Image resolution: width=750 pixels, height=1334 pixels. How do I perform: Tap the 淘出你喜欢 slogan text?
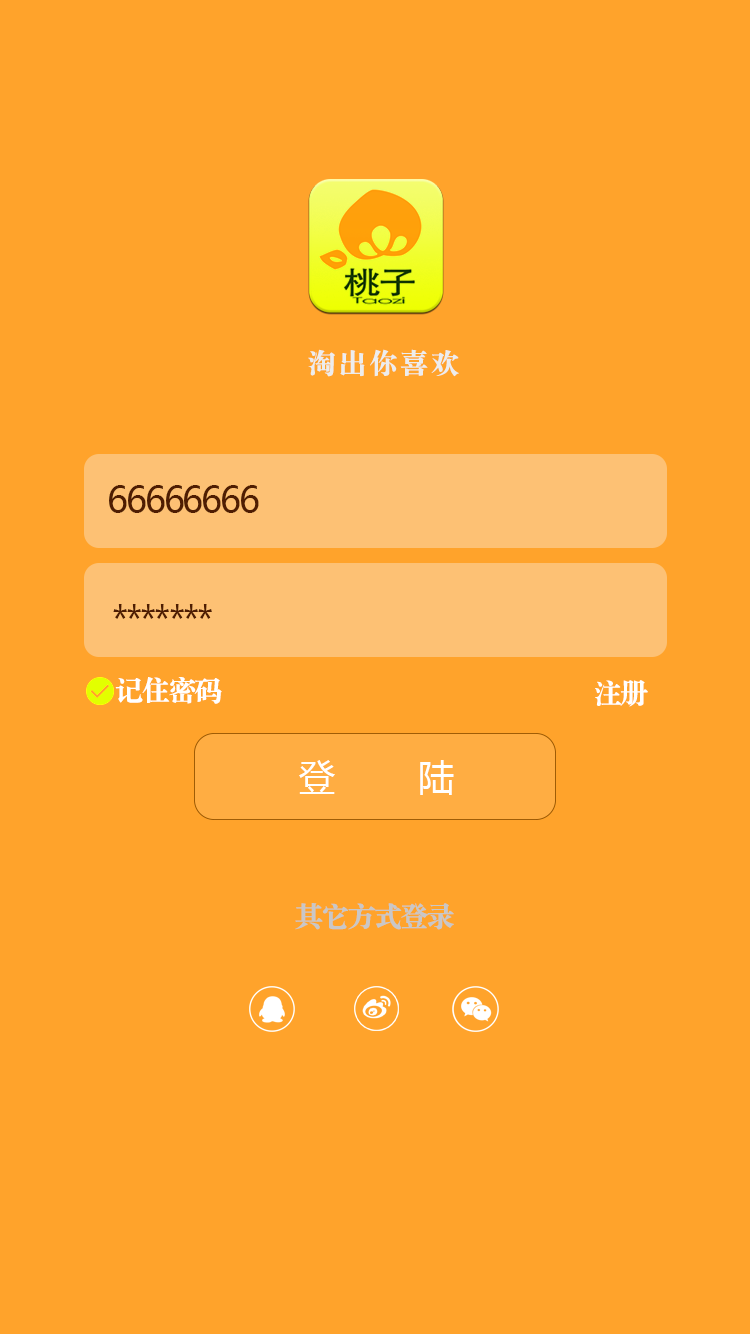pos(382,363)
